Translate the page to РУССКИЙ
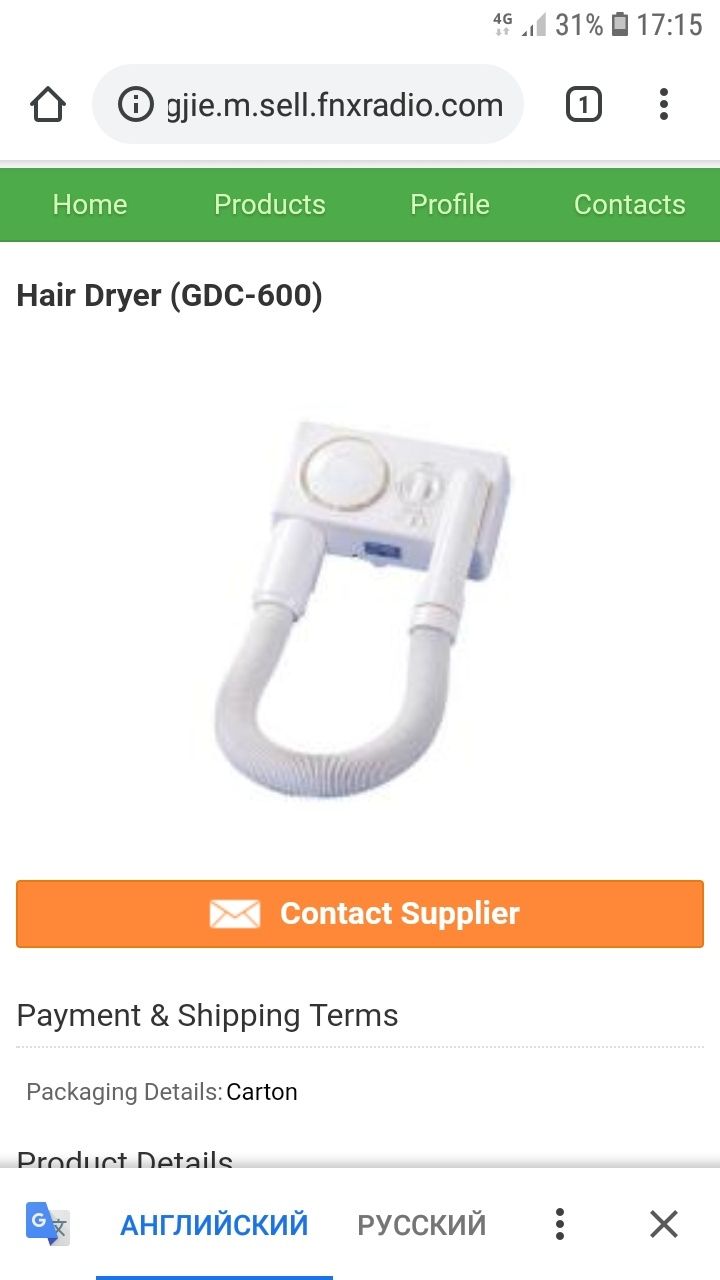 pyautogui.click(x=422, y=1224)
